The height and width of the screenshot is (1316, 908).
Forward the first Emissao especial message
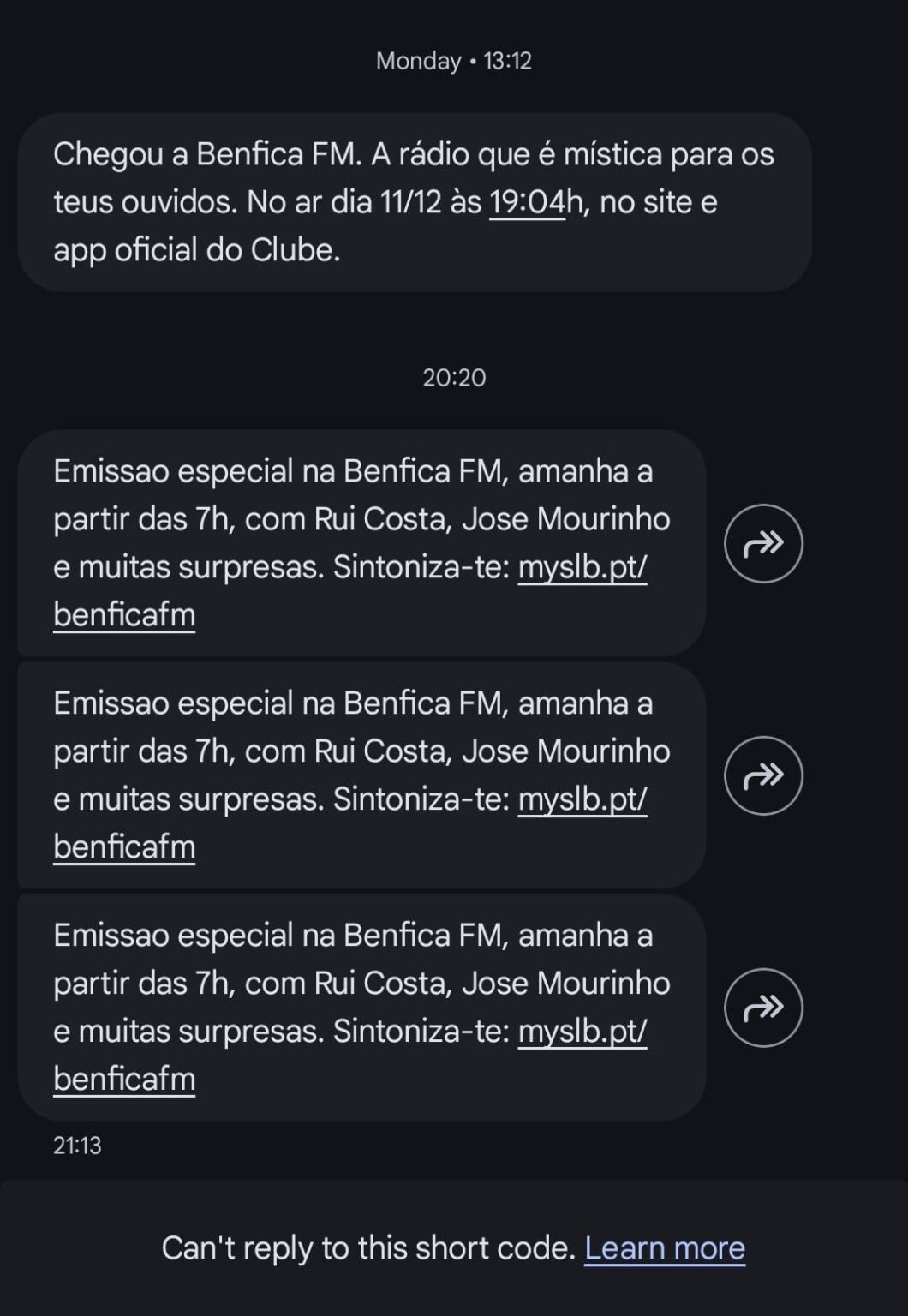(762, 543)
